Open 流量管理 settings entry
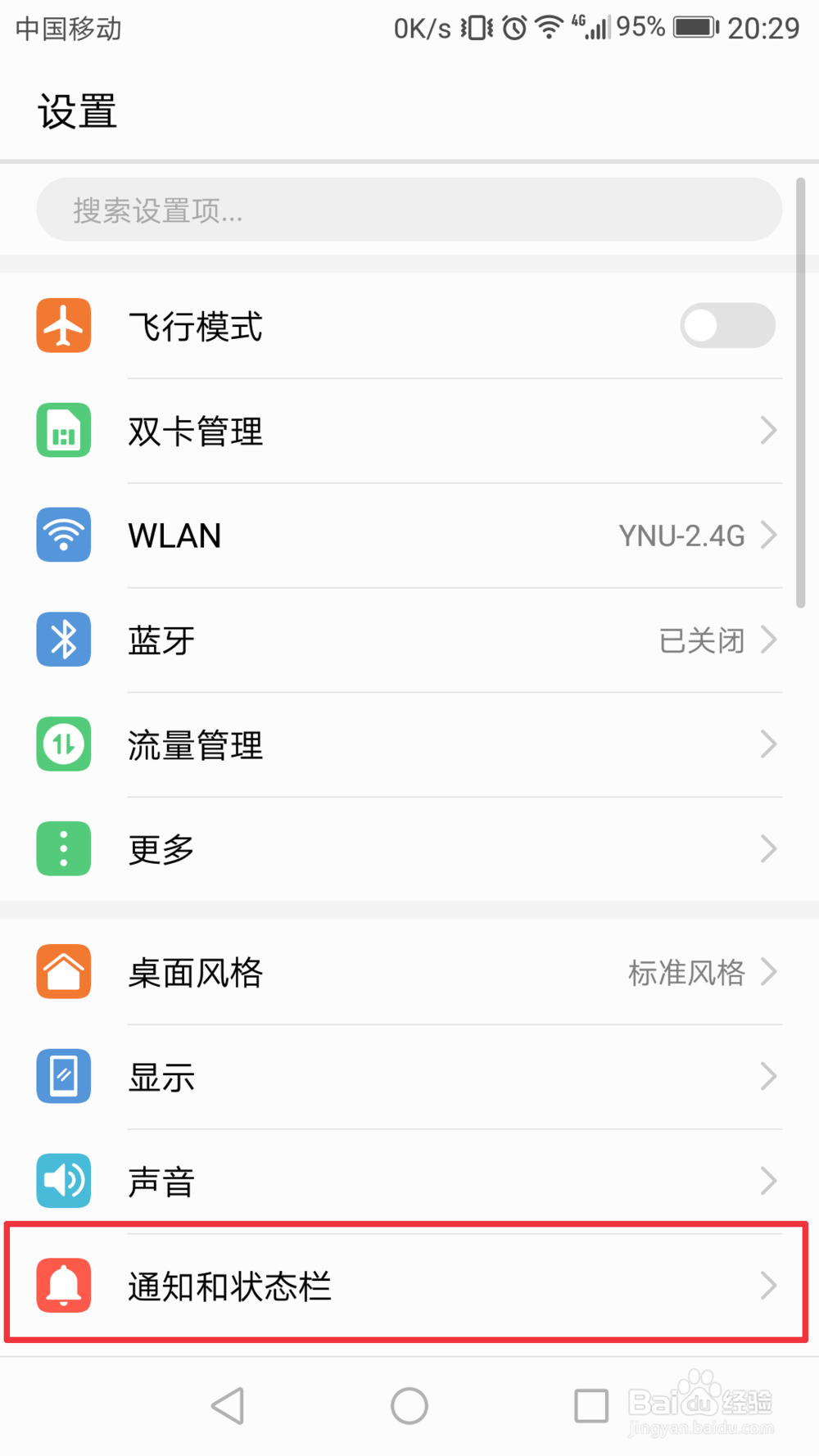Viewport: 819px width, 1456px height. point(409,744)
